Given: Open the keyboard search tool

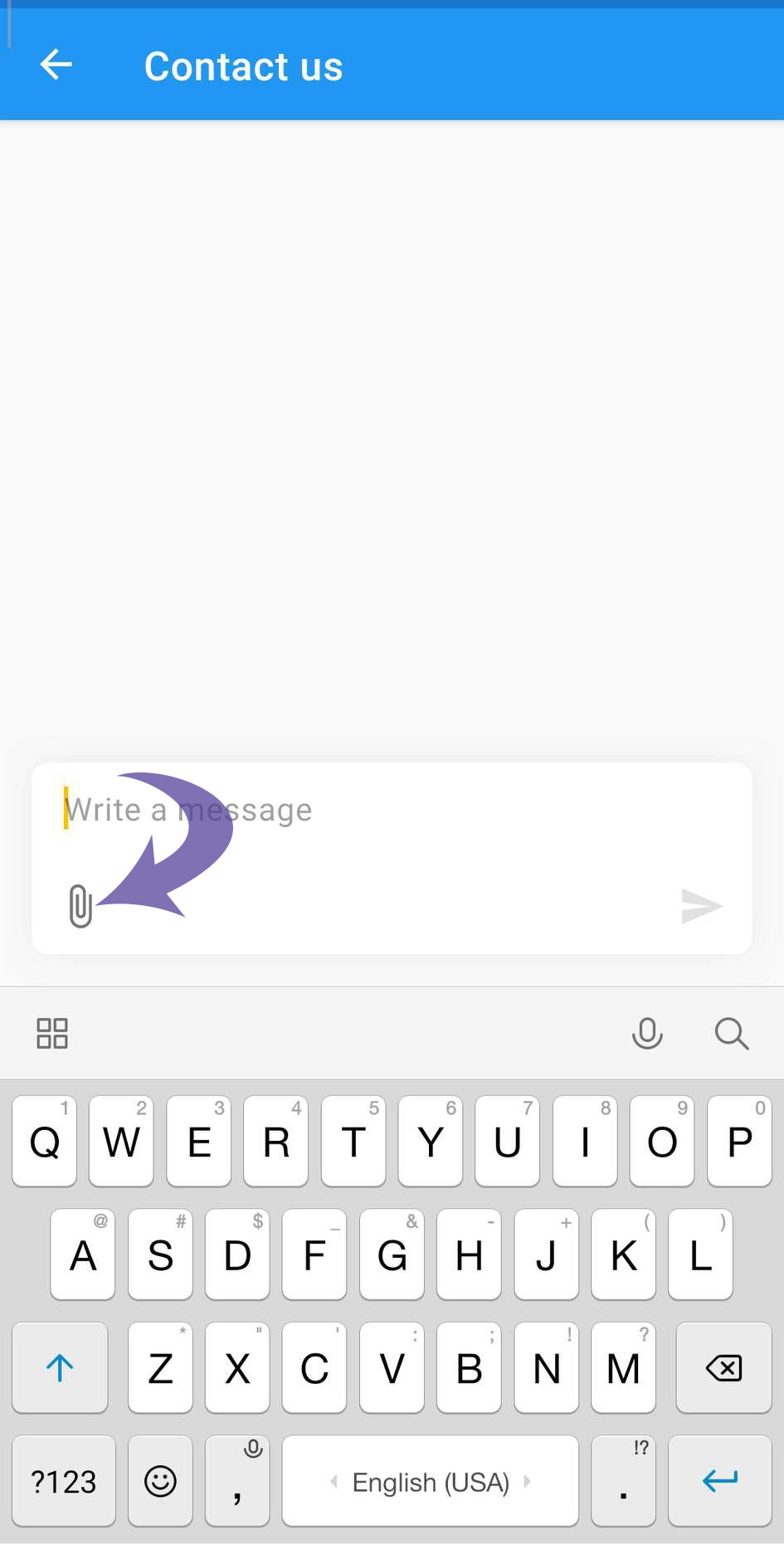Looking at the screenshot, I should pos(731,1033).
